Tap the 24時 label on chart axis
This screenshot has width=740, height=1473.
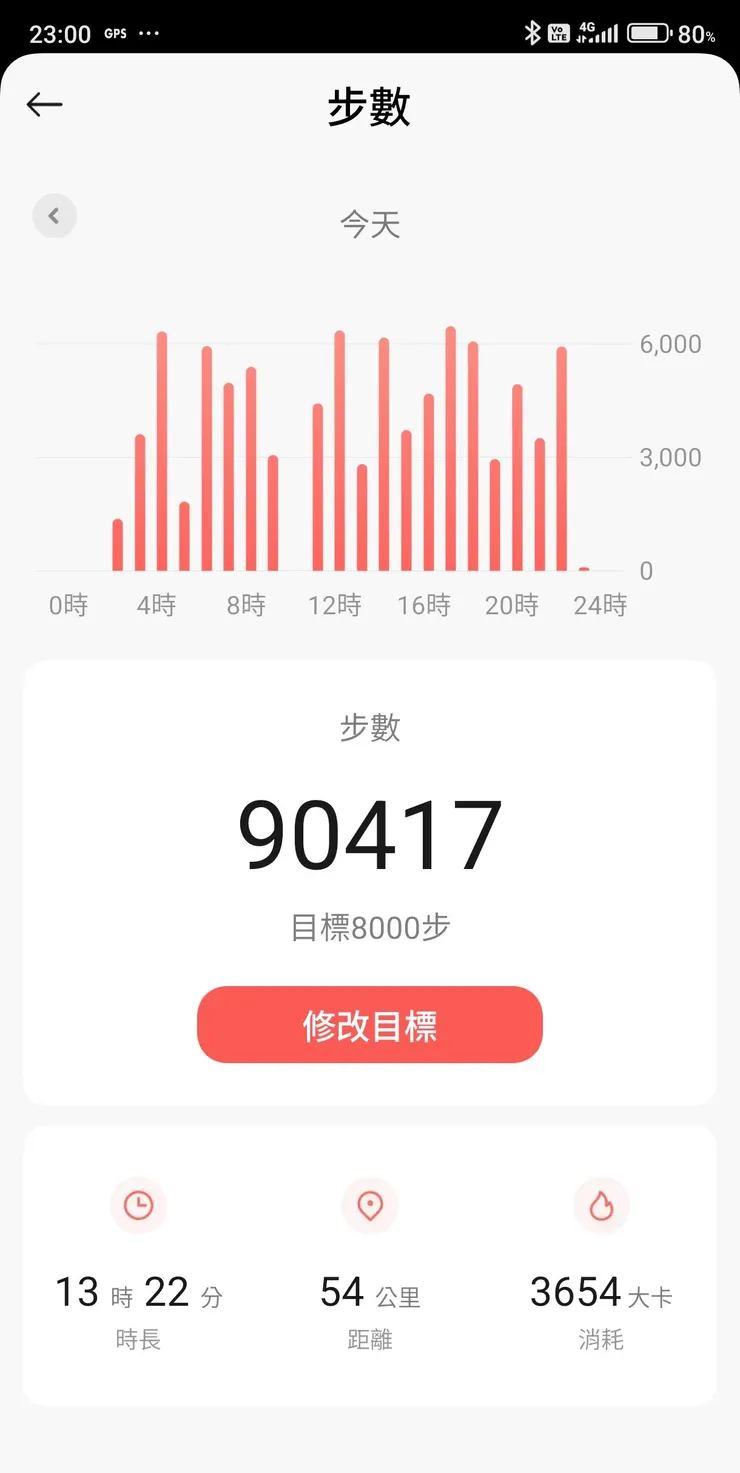pyautogui.click(x=601, y=605)
